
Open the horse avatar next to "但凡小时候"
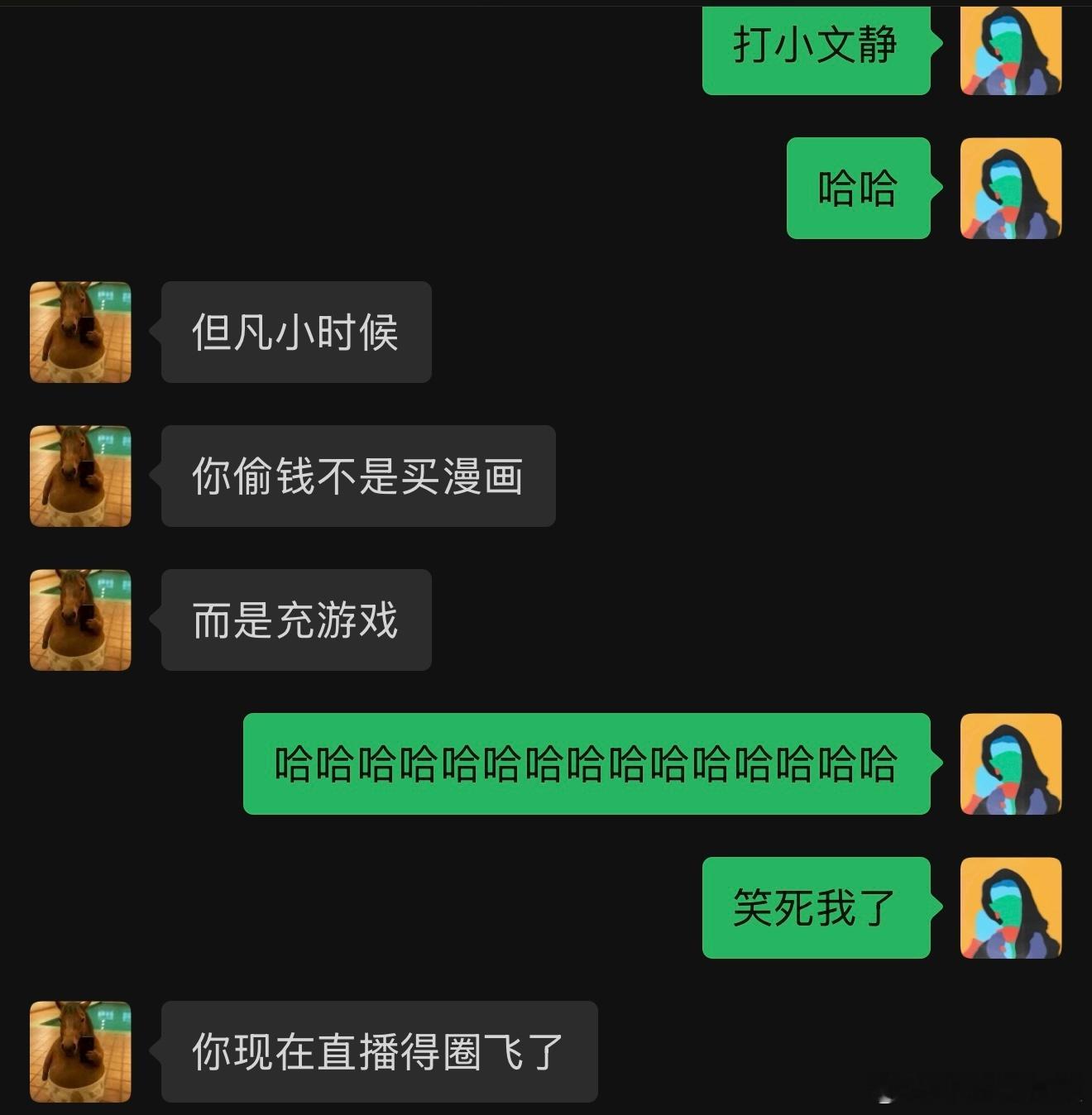pyautogui.click(x=79, y=331)
